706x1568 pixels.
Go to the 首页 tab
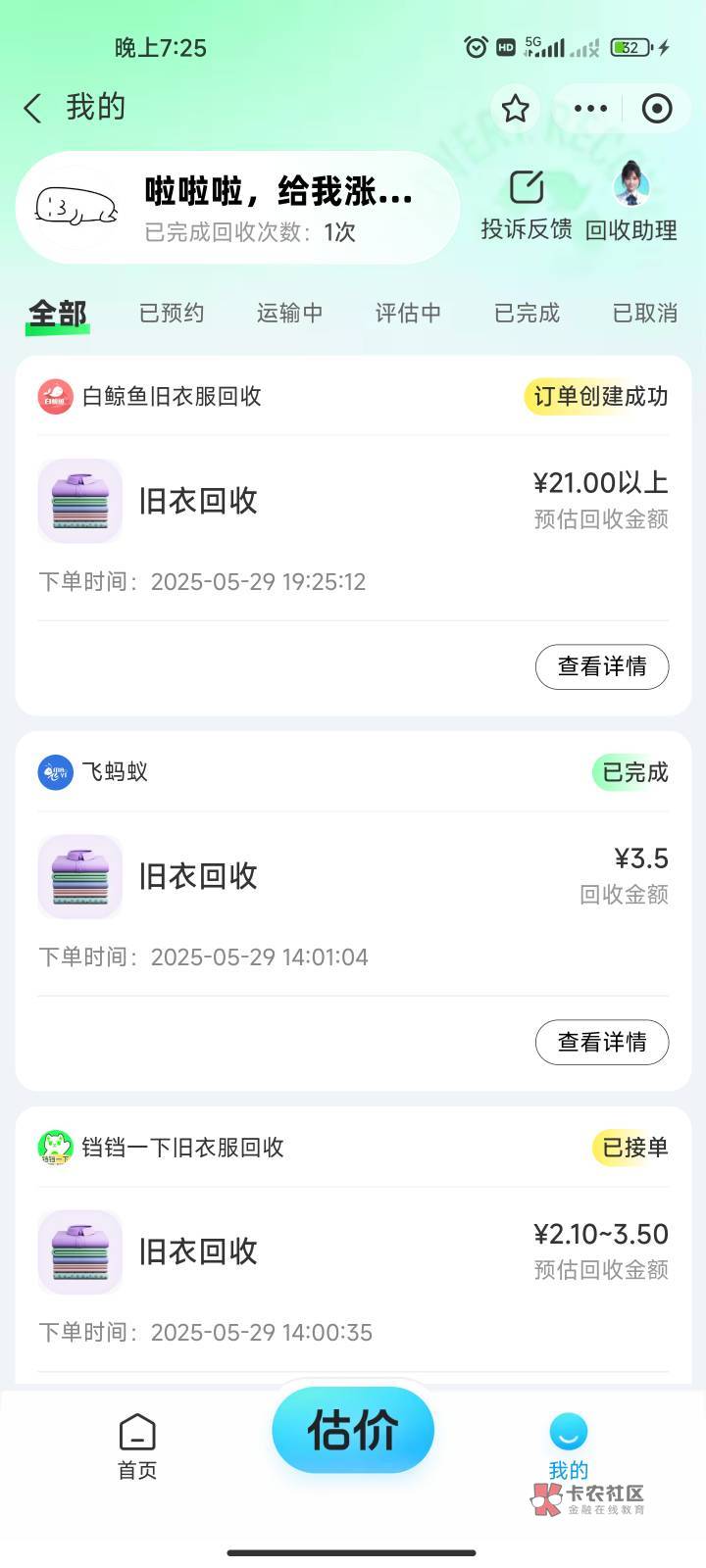(137, 1446)
